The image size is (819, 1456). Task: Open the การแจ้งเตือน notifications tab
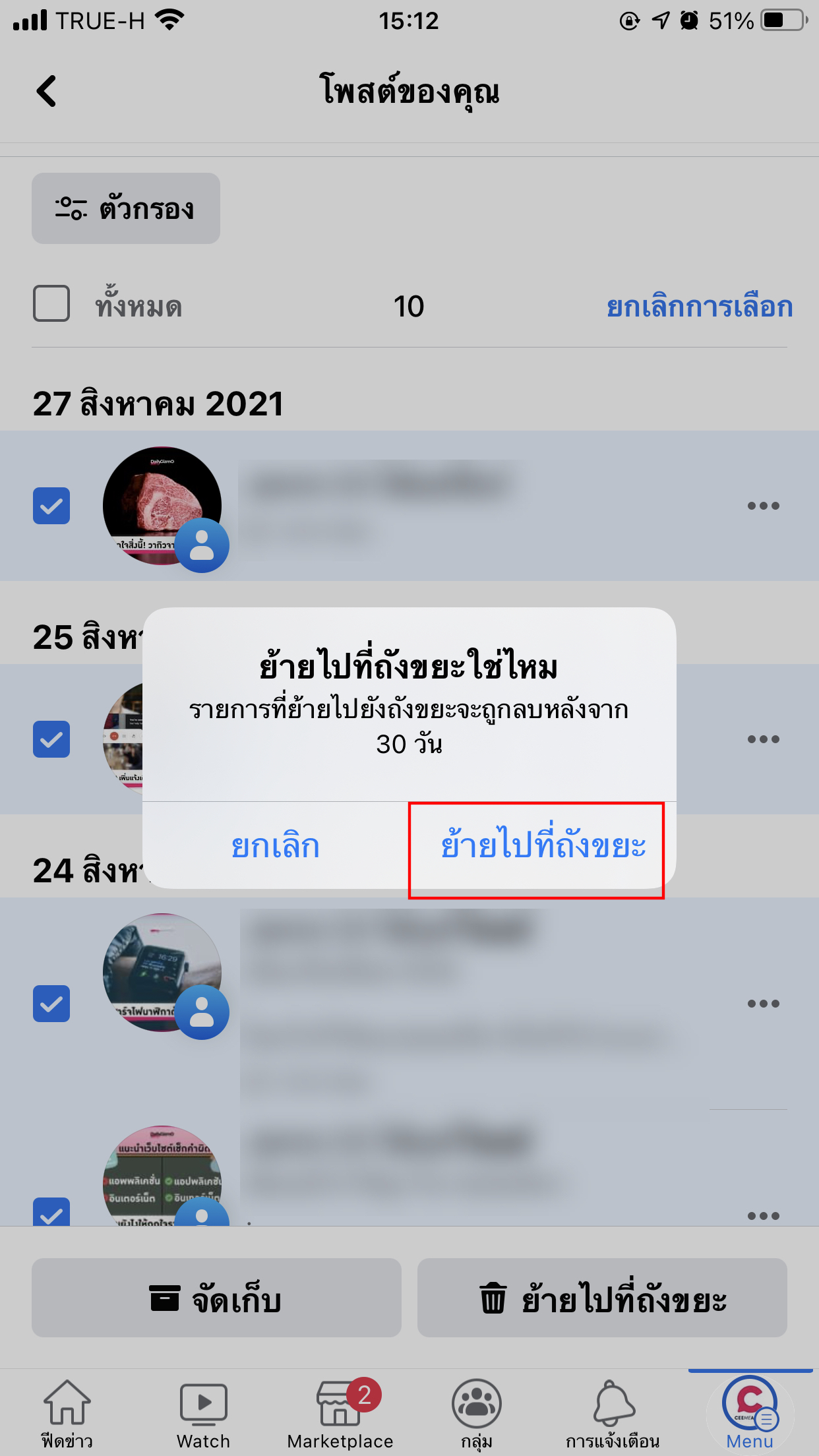point(613,1413)
